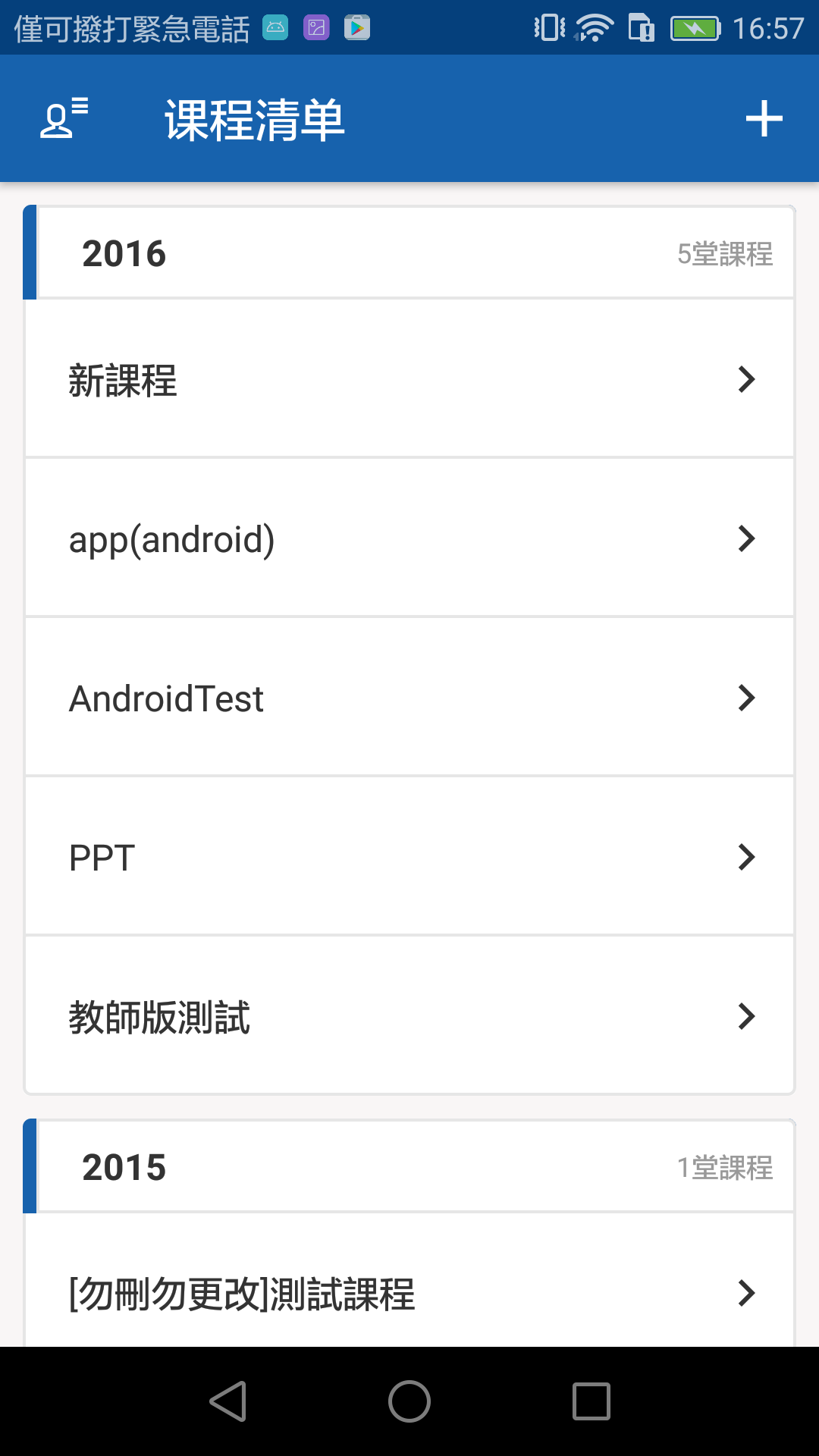Expand the 新課程 course via its chevron
This screenshot has width=819, height=1456.
[x=747, y=378]
